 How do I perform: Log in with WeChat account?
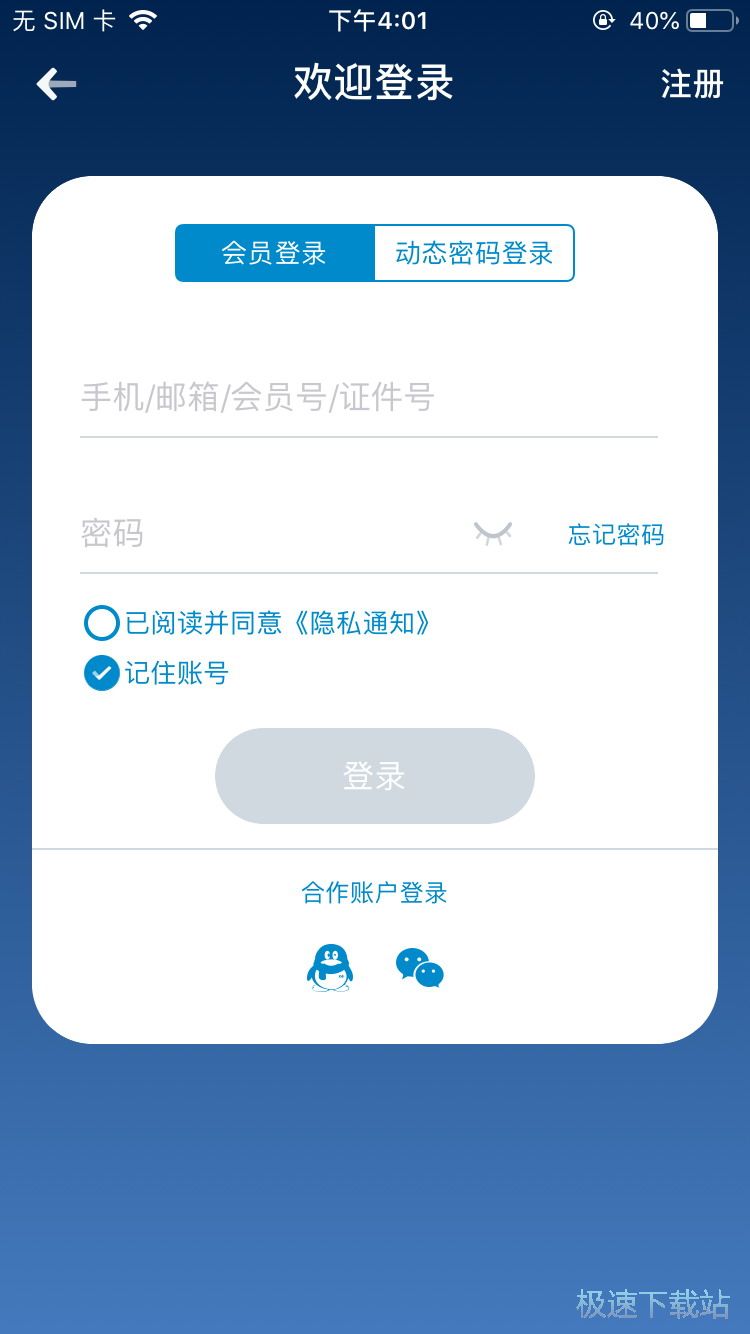[x=420, y=967]
